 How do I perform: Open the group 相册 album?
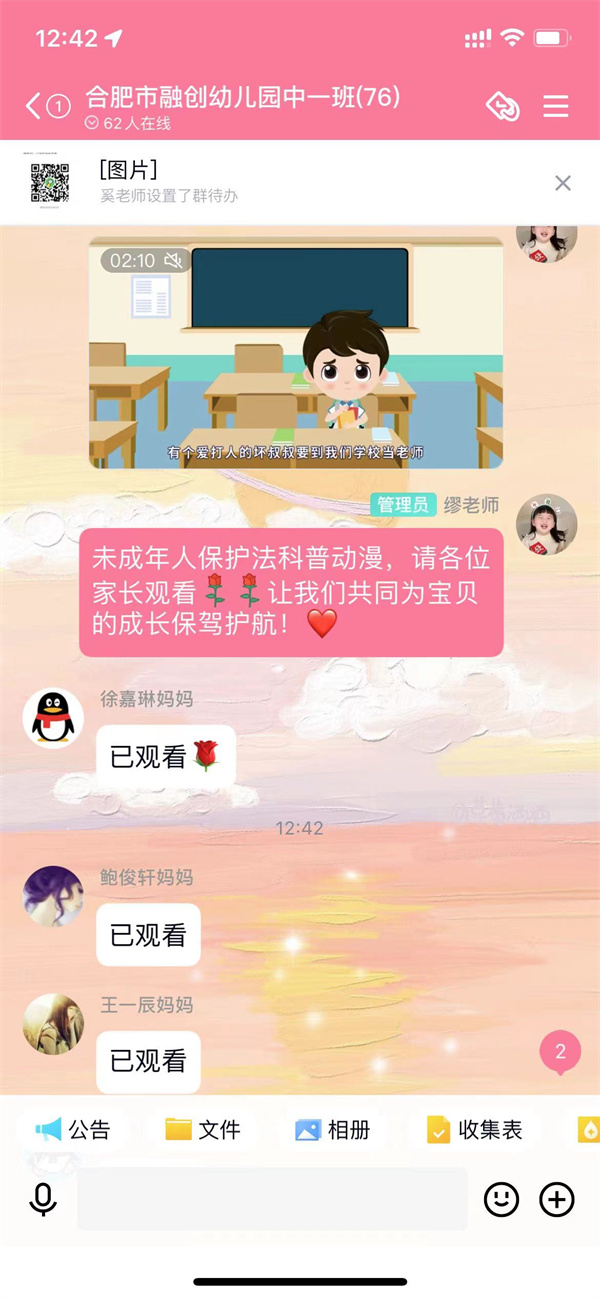[x=333, y=1130]
